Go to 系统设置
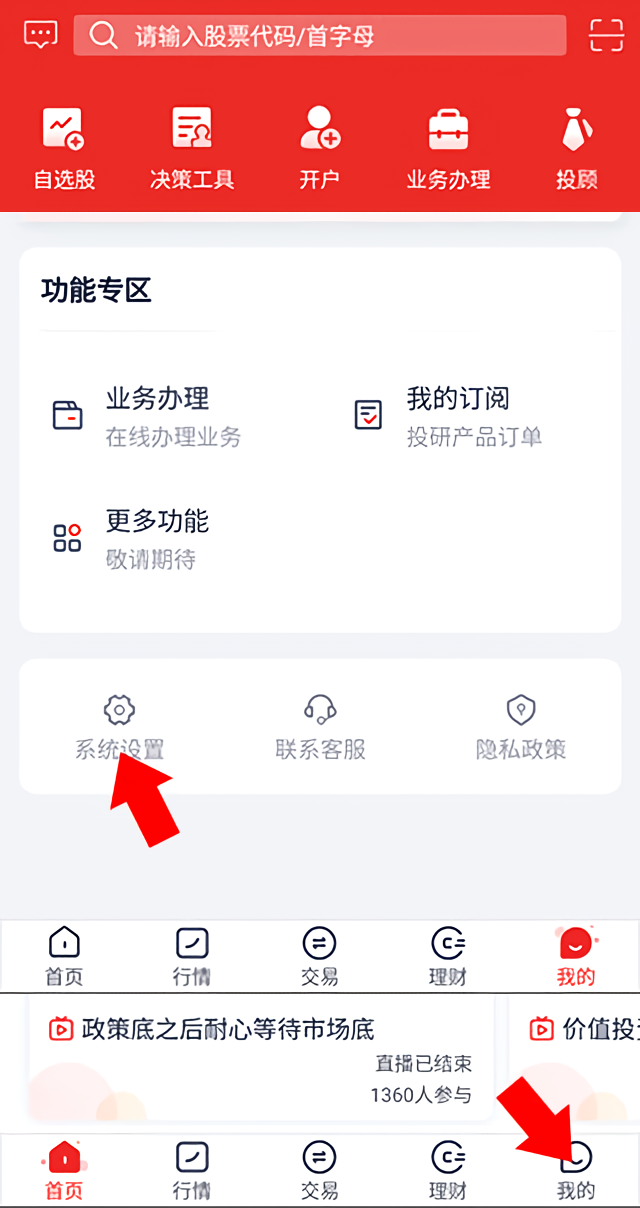Screen dimensions: 640x1208 click(x=119, y=727)
